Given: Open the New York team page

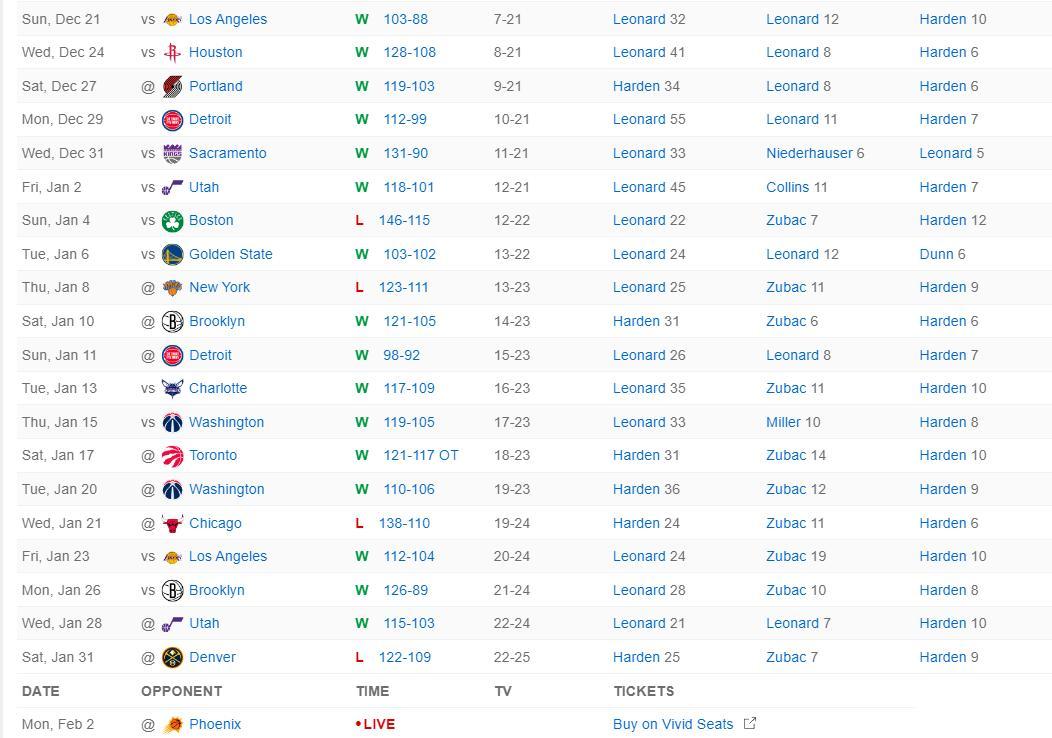Looking at the screenshot, I should (219, 287).
